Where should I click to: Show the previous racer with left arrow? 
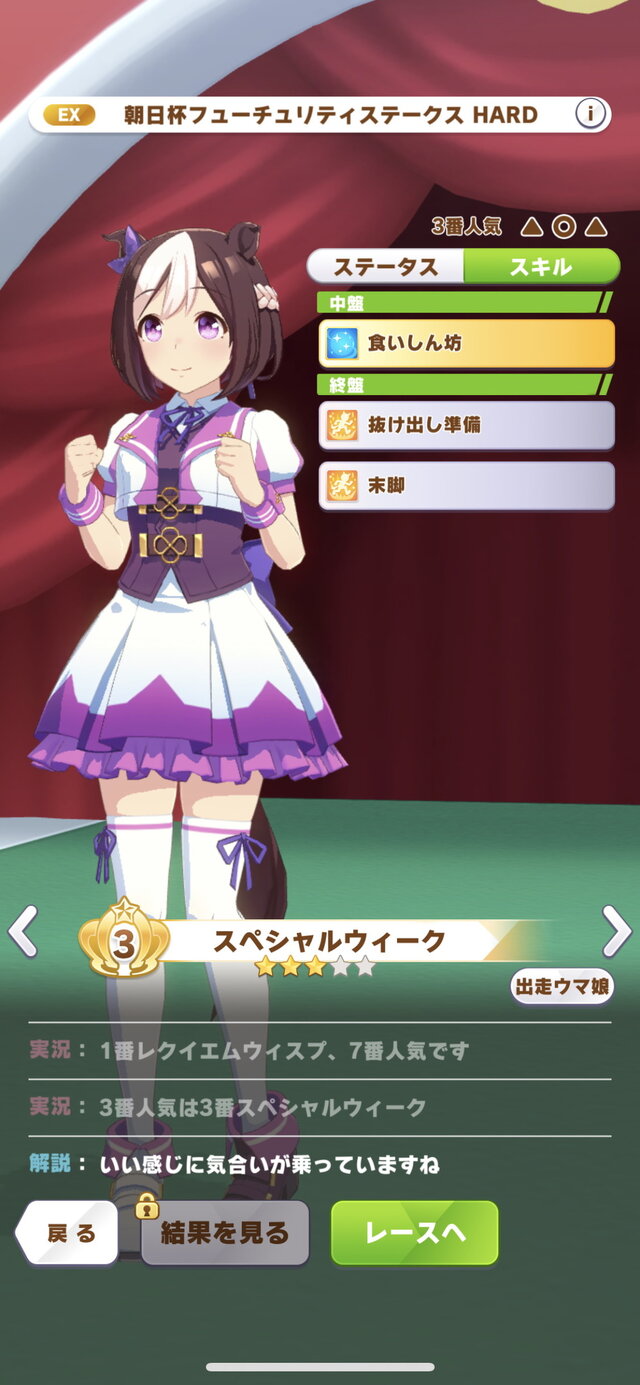tap(22, 932)
